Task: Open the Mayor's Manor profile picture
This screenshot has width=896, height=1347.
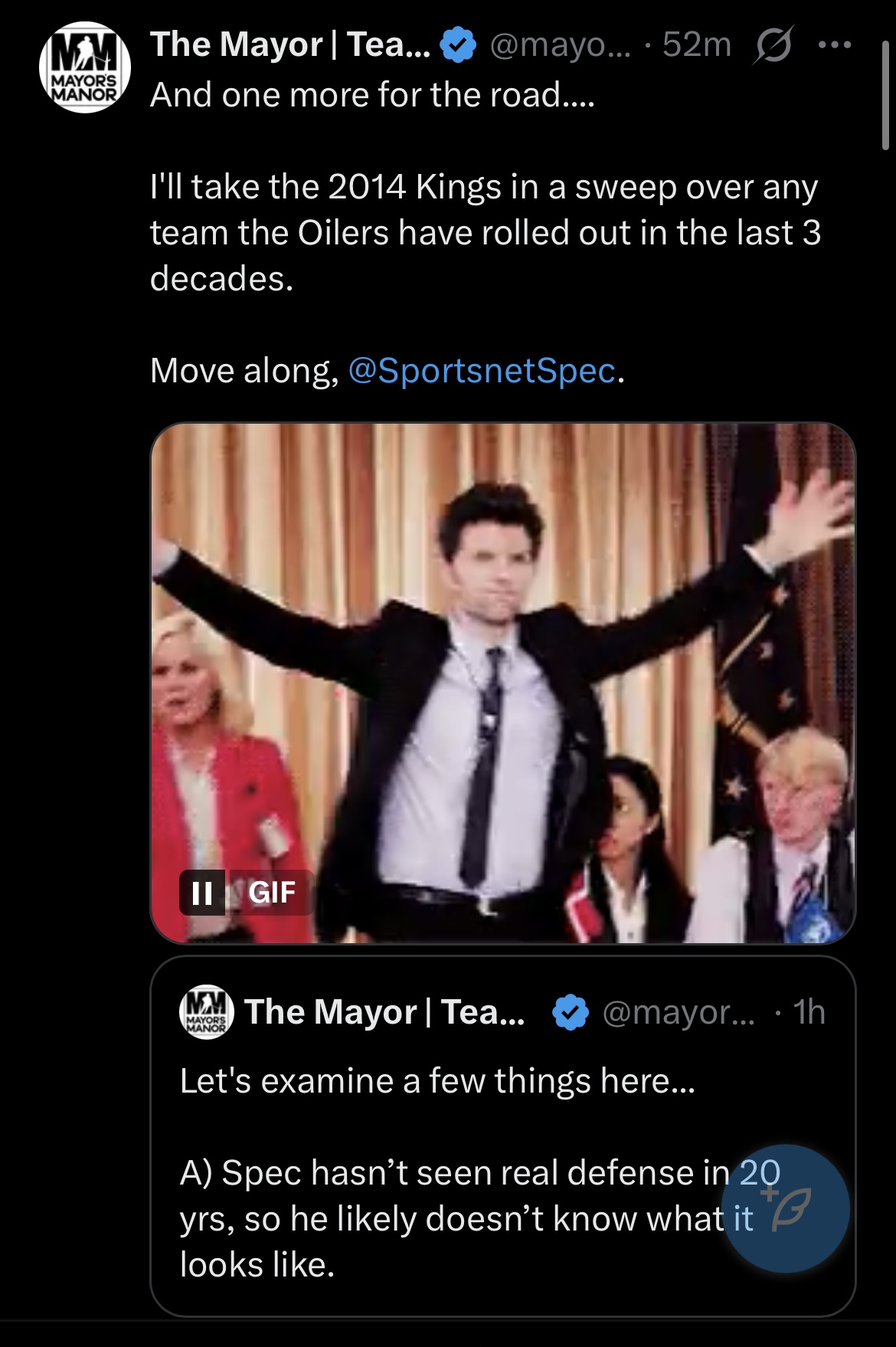Action: (84, 67)
